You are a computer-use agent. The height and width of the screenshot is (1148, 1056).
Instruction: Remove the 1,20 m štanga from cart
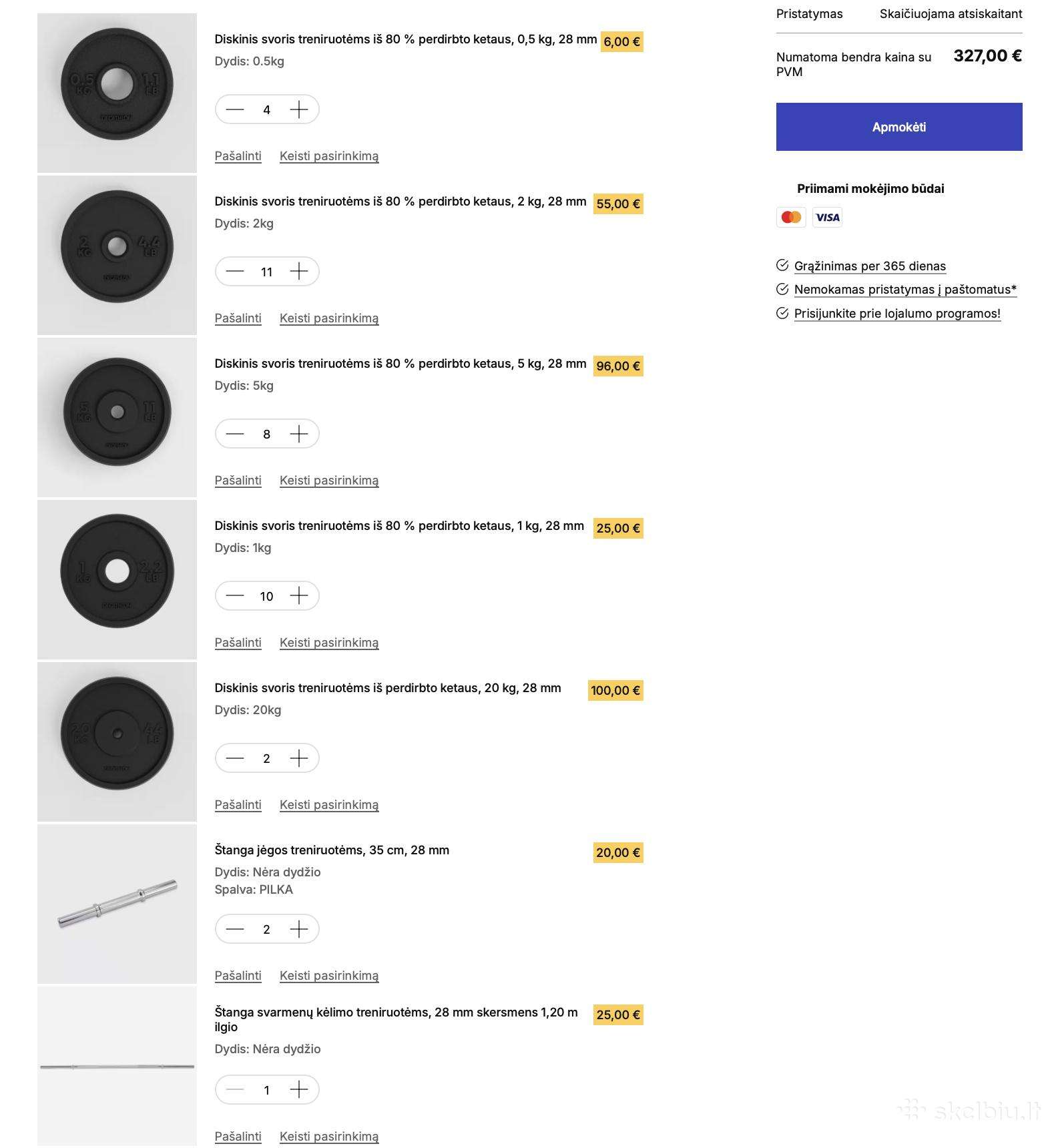(238, 1137)
